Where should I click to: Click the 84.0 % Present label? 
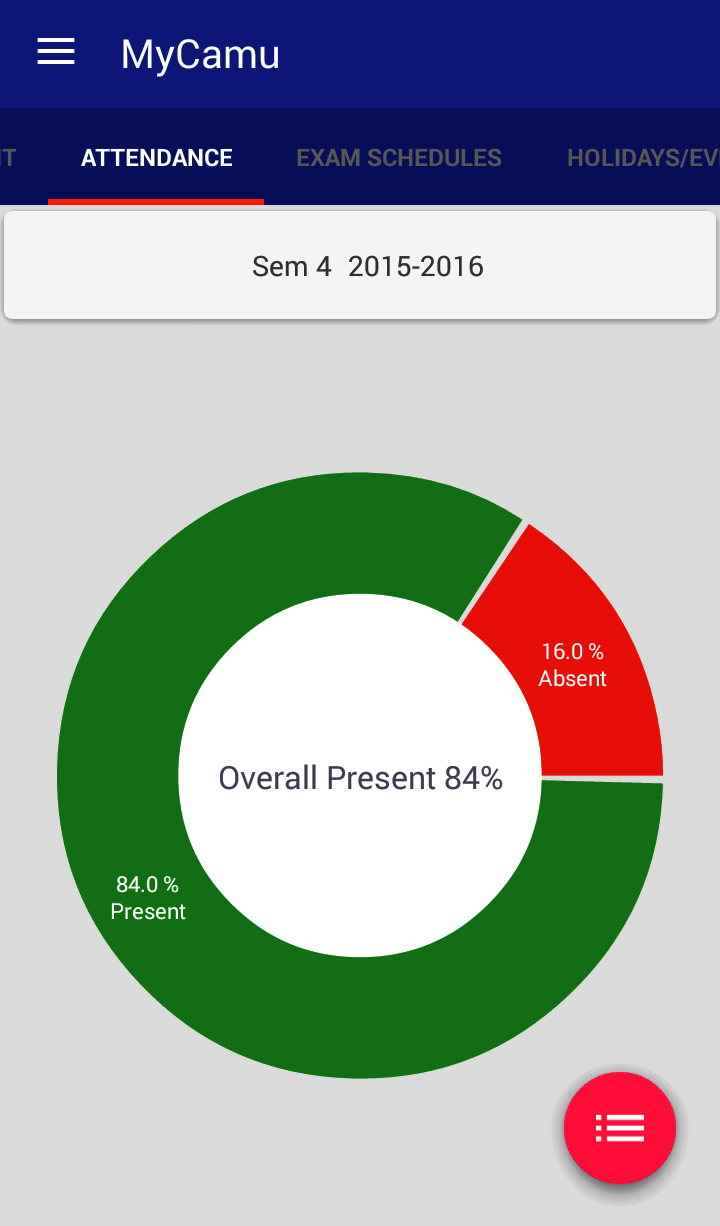(148, 897)
